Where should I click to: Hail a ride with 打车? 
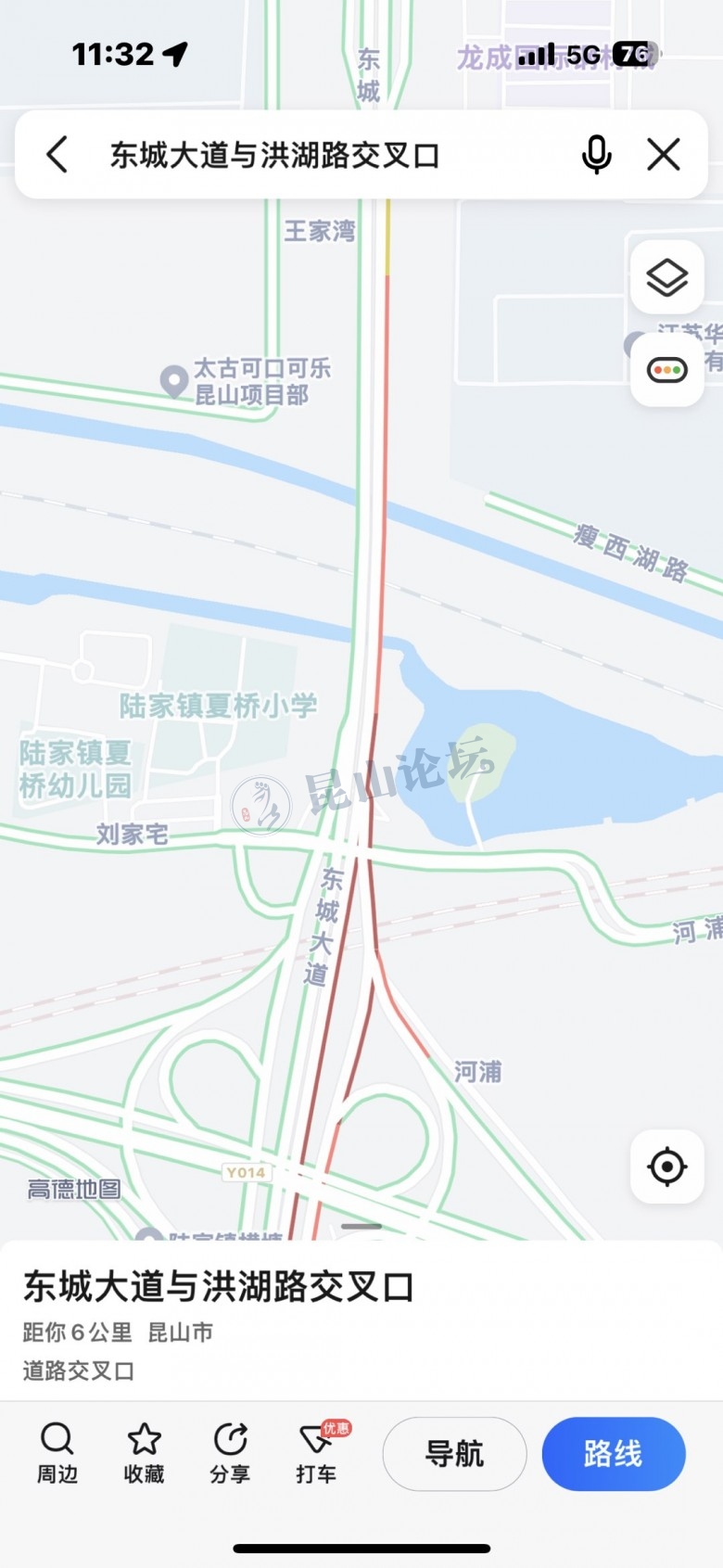(x=316, y=1452)
